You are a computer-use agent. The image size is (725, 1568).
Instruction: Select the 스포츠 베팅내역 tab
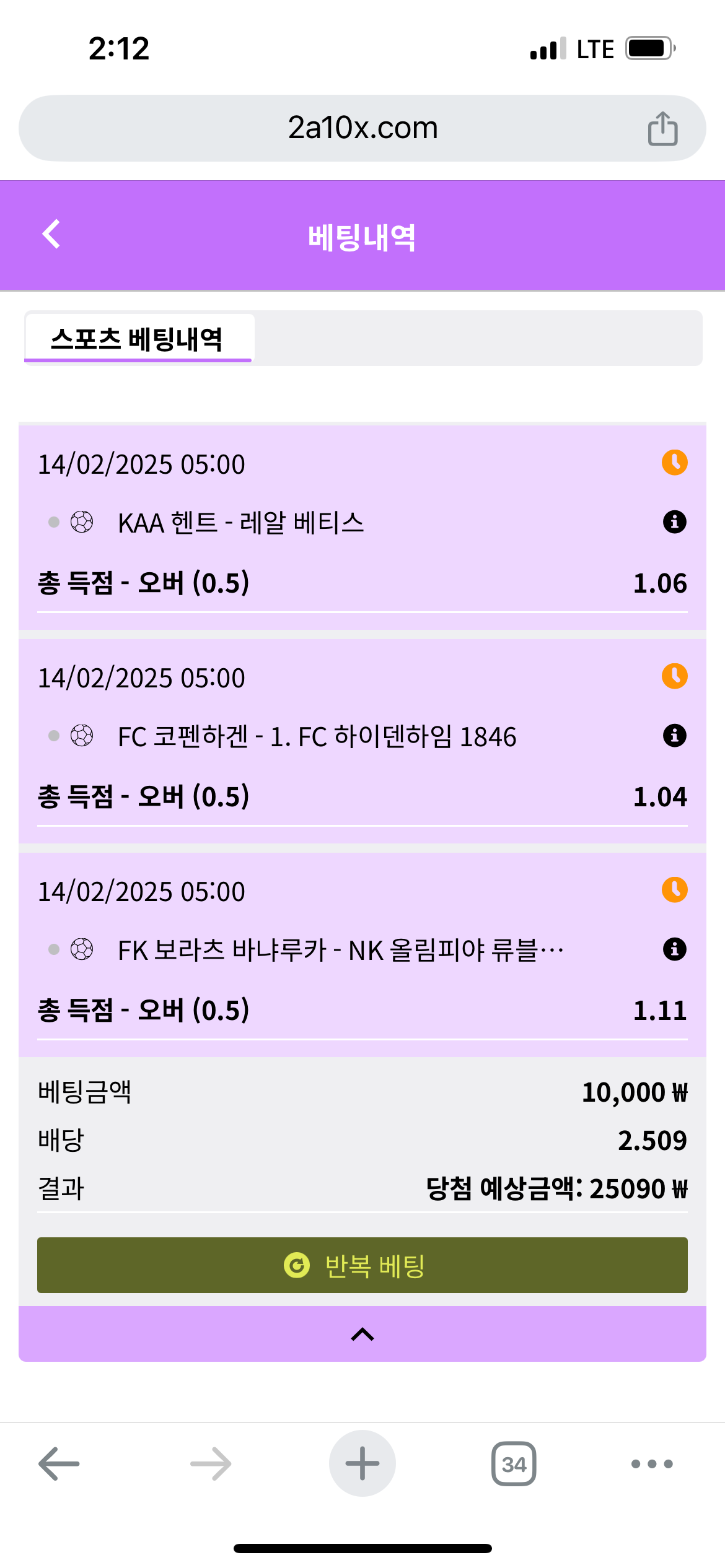click(138, 338)
